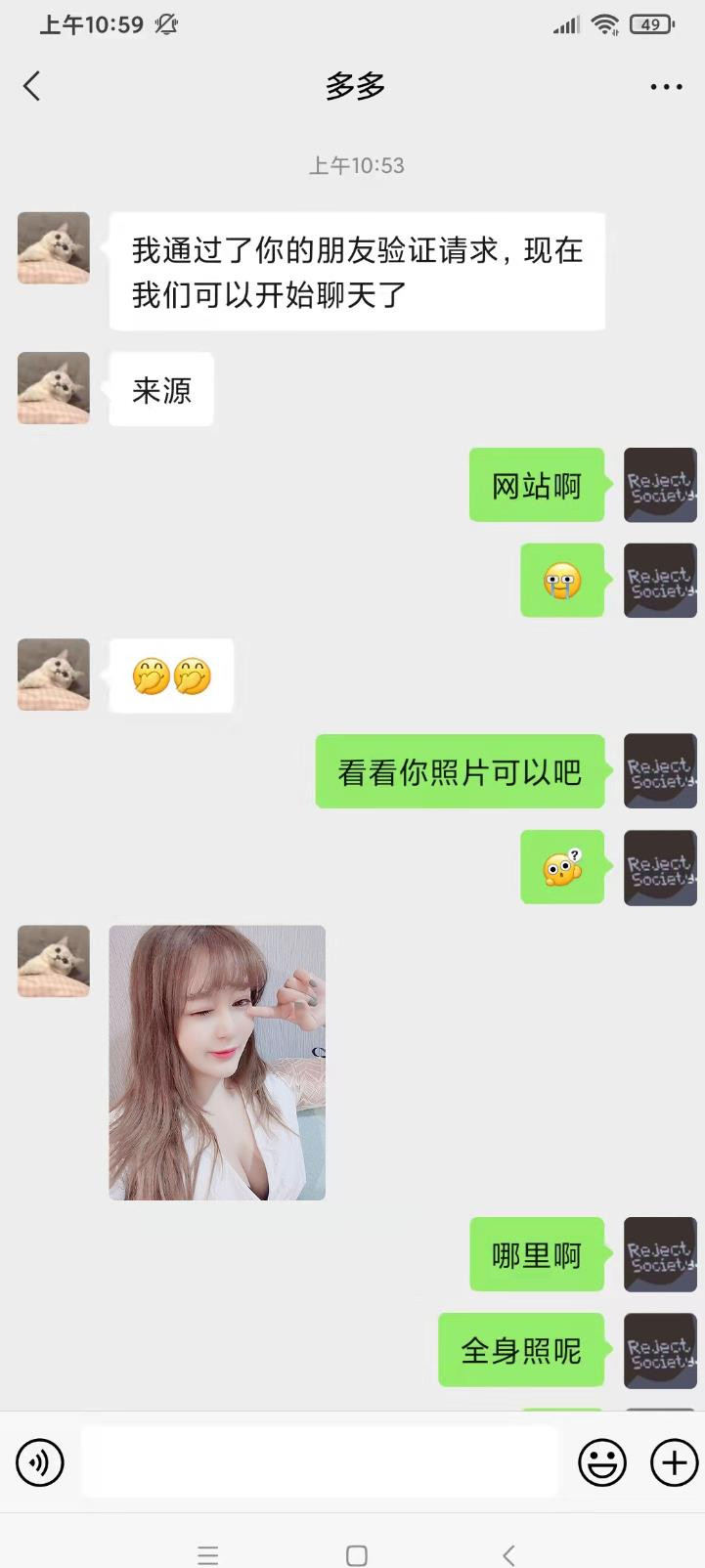Select the 来源 message bubble
The width and height of the screenshot is (705, 1568).
coord(160,388)
